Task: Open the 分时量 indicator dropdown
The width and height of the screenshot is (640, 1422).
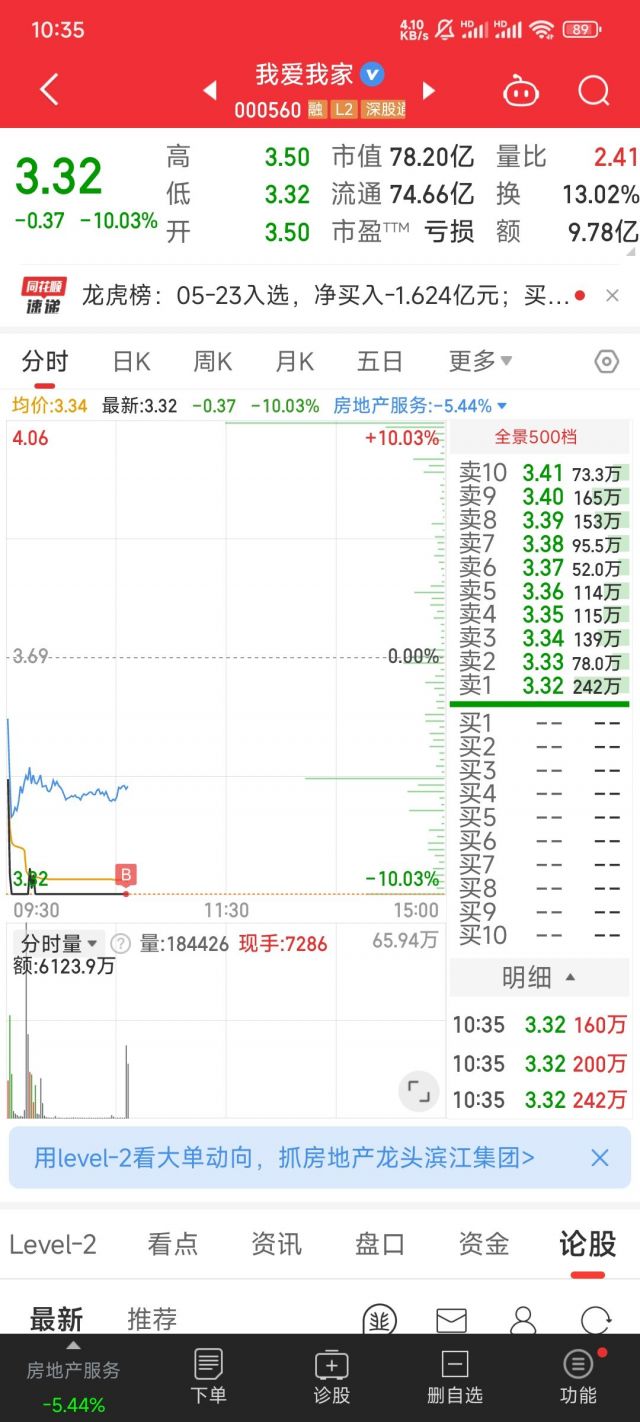Action: (60, 944)
